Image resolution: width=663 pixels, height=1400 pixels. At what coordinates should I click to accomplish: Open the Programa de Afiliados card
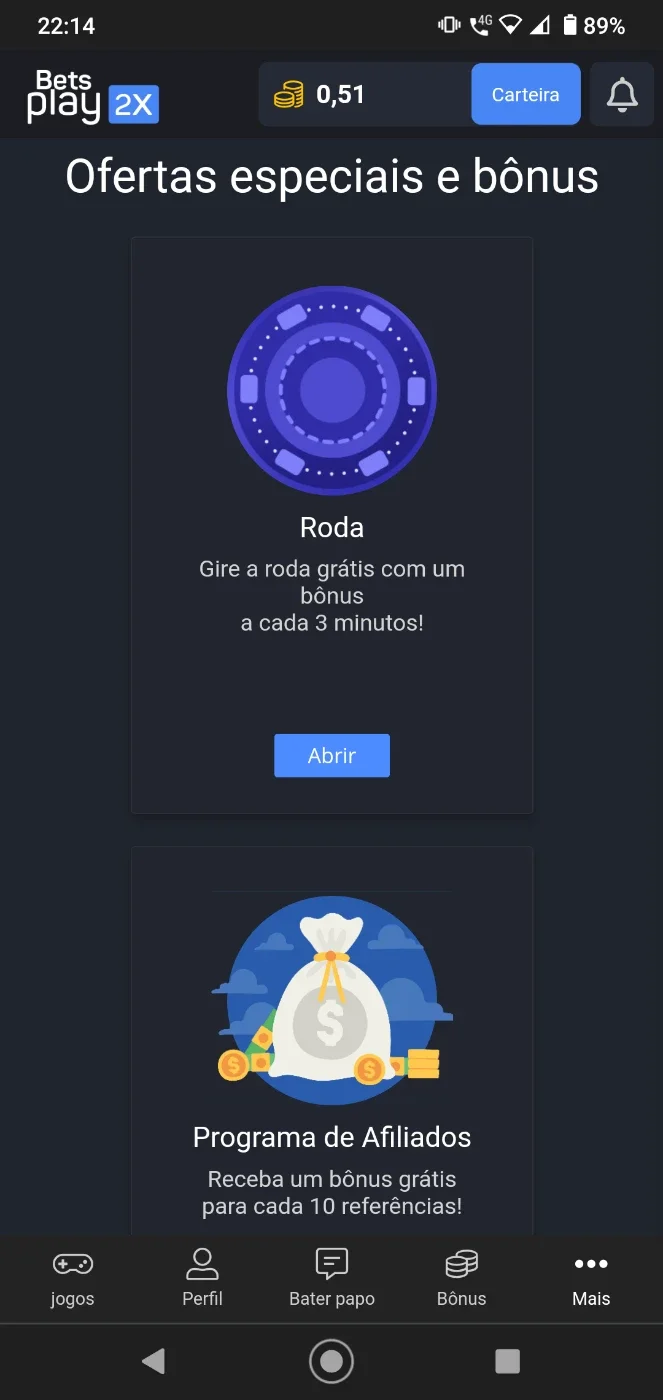coord(332,1041)
